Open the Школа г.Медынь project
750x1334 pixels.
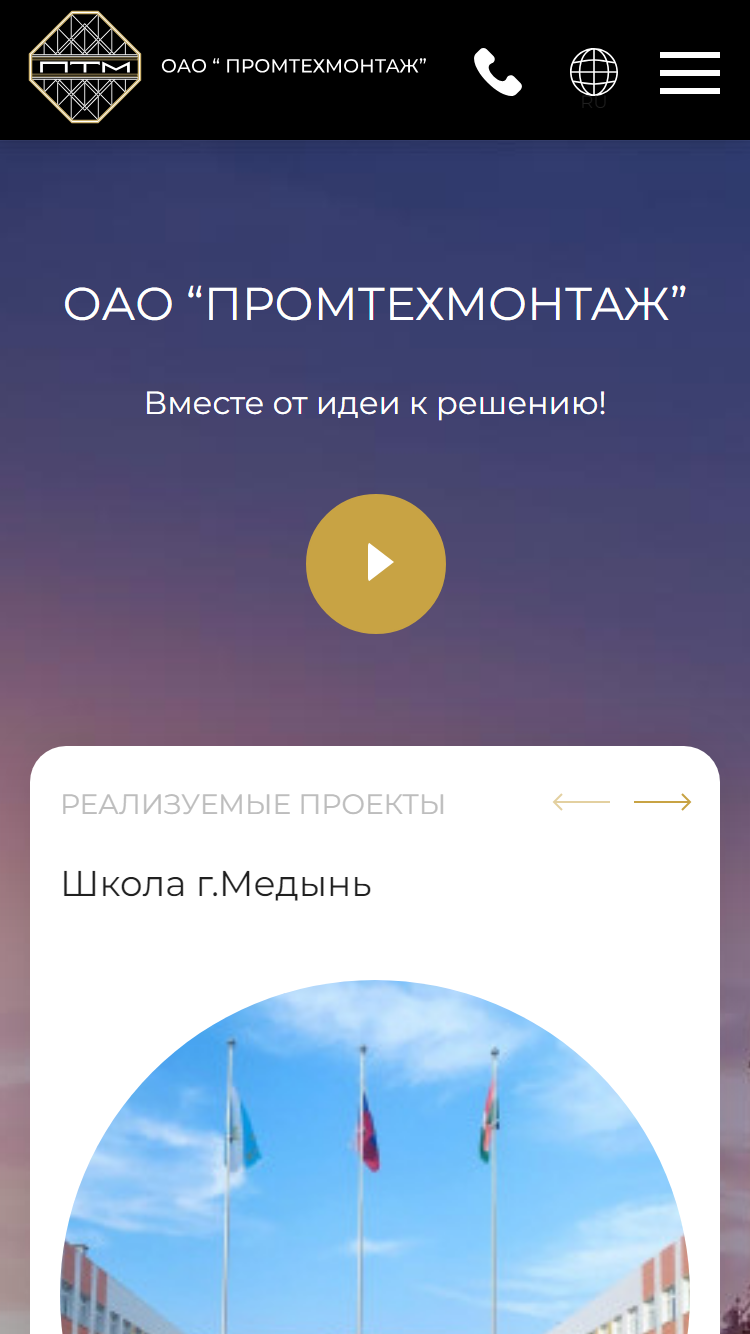(x=216, y=884)
